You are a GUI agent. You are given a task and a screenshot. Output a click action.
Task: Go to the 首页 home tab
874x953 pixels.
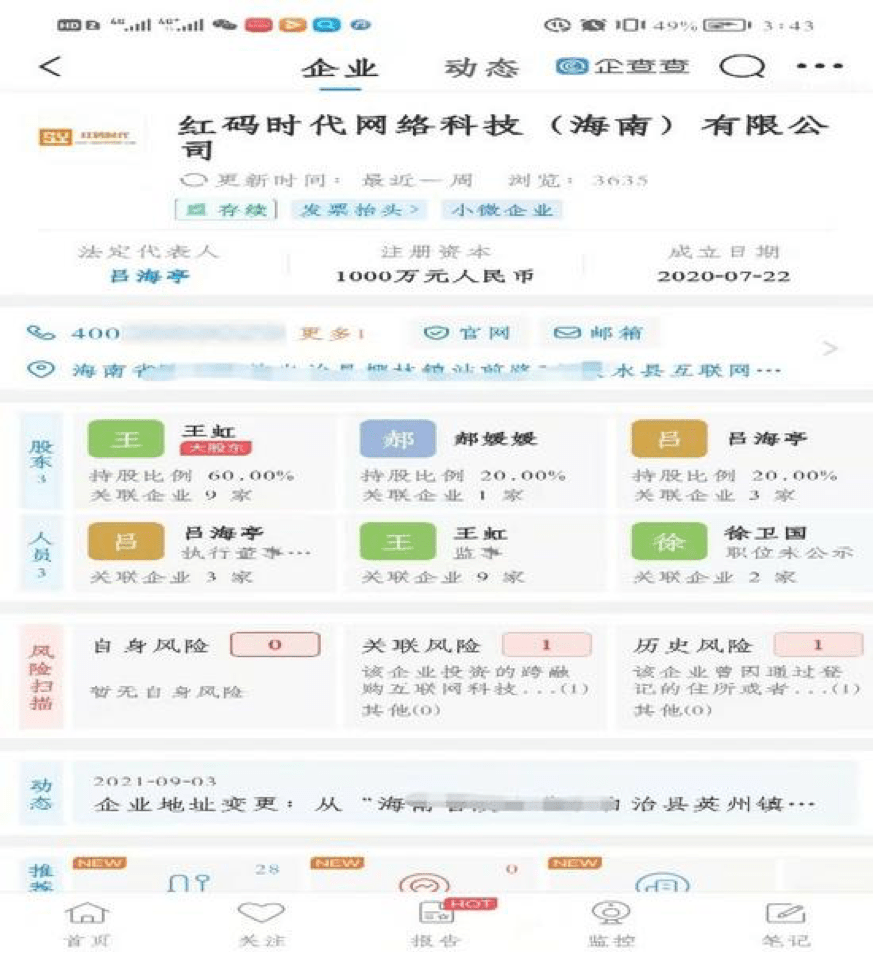(x=87, y=924)
